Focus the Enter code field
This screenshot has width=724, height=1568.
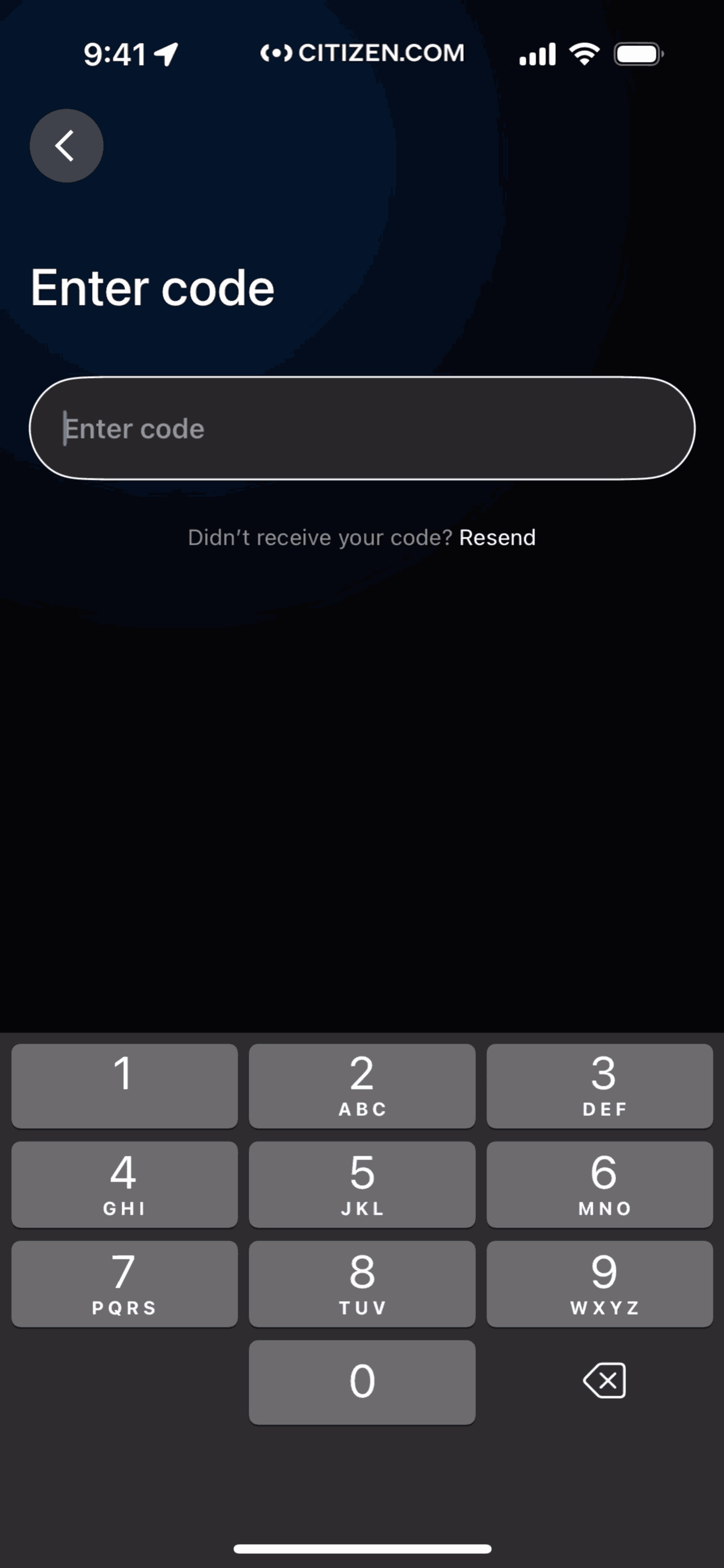coord(362,428)
